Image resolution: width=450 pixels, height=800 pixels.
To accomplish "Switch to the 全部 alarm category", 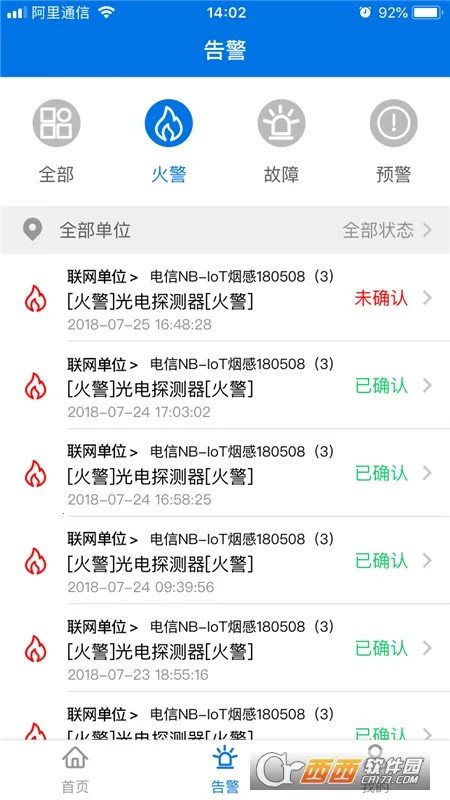I will [56, 141].
